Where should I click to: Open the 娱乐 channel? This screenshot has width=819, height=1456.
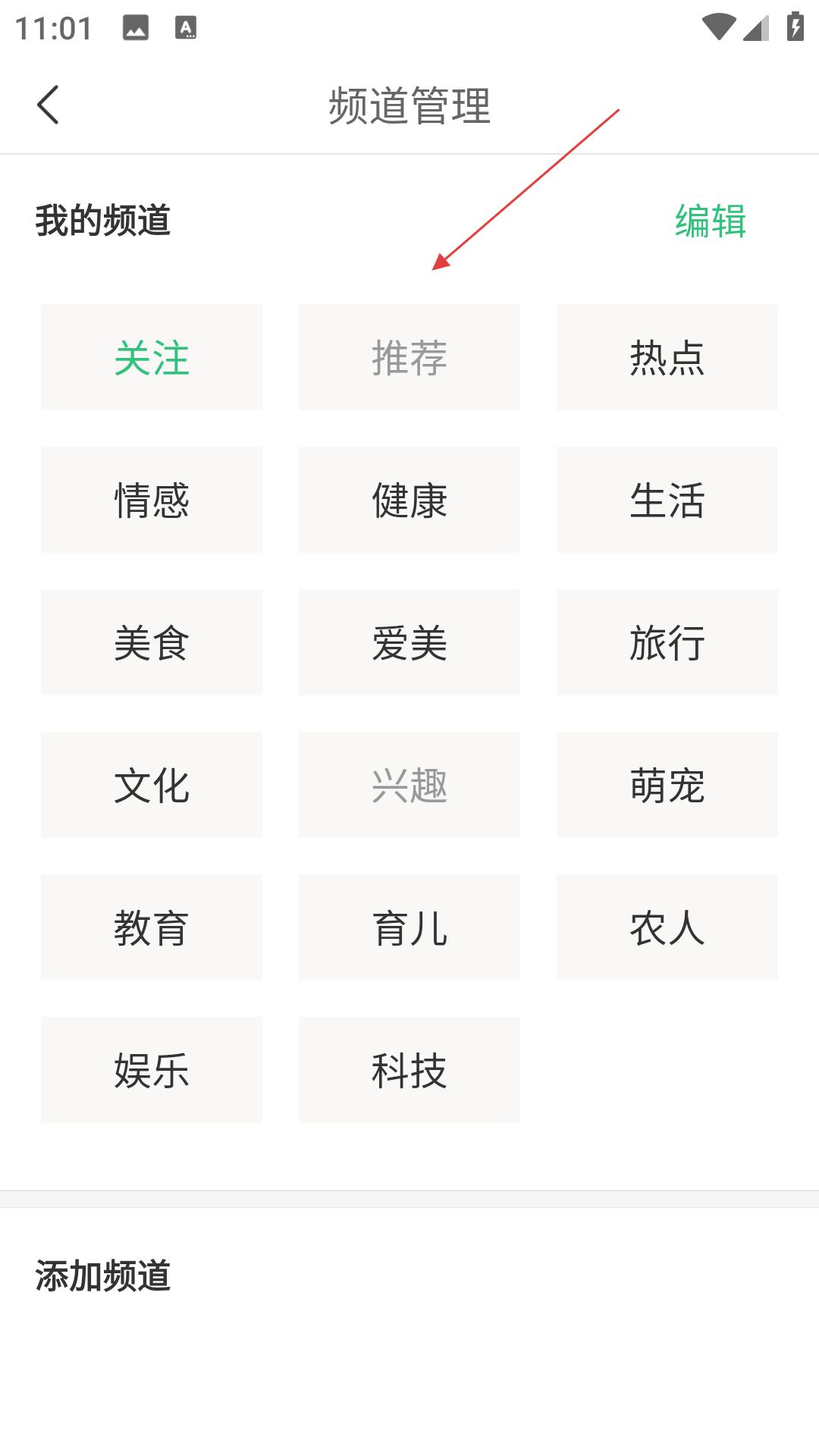152,1070
